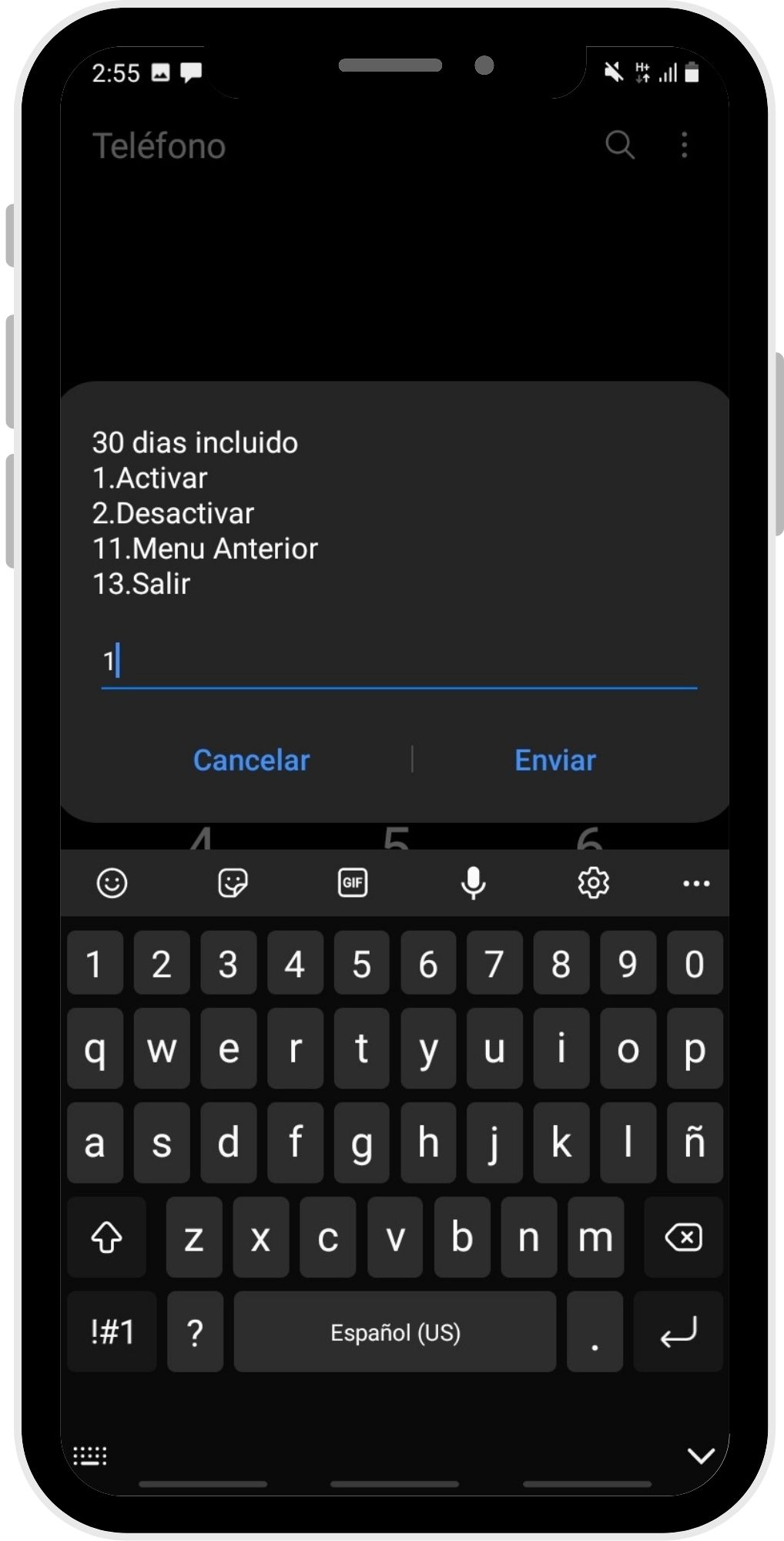Viewport: 784px width, 1541px height.
Task: Focus the USSD reply text field
Action: pyautogui.click(x=399, y=661)
